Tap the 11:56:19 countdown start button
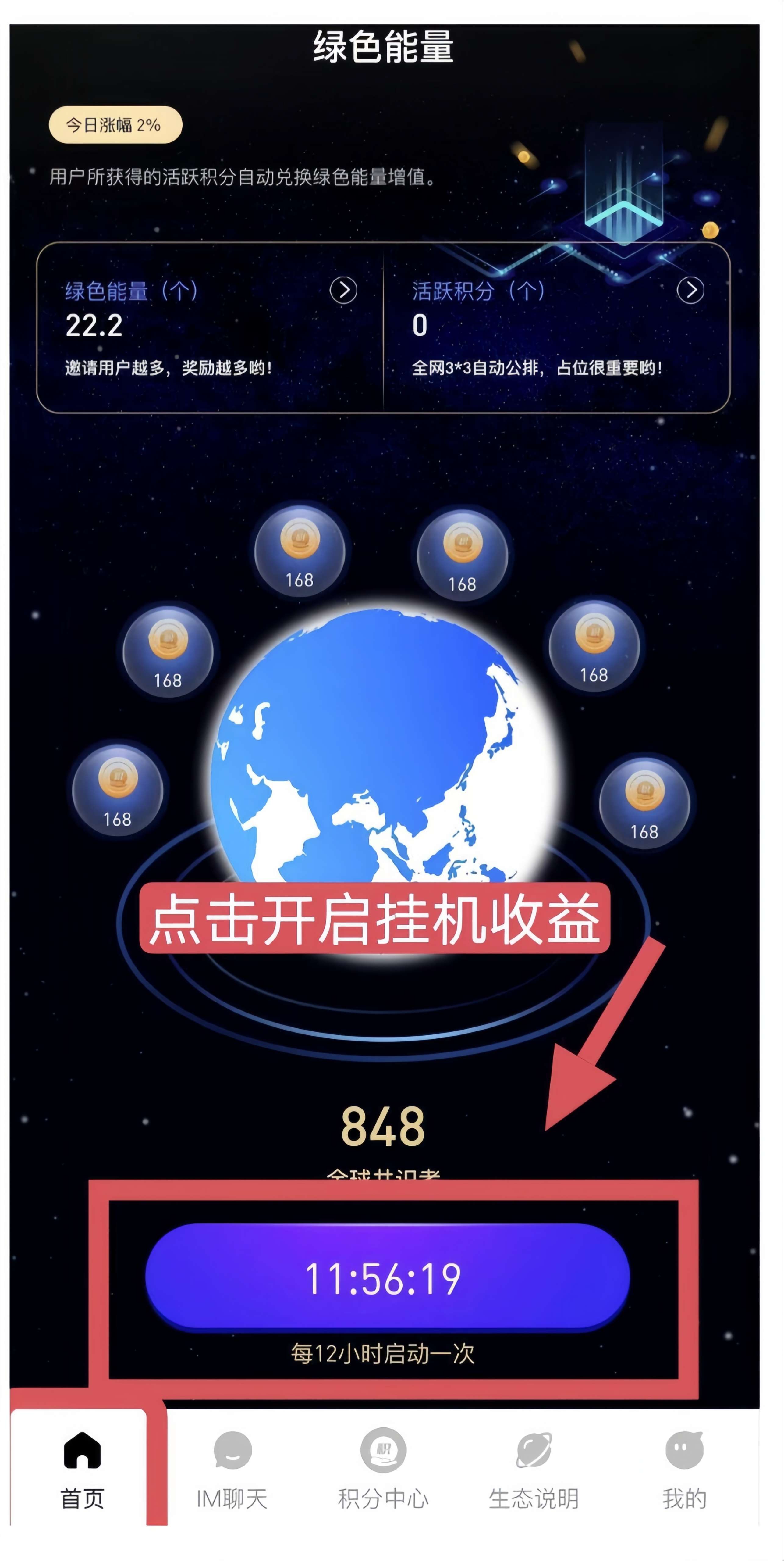This screenshot has width=784, height=1561. [x=388, y=1278]
